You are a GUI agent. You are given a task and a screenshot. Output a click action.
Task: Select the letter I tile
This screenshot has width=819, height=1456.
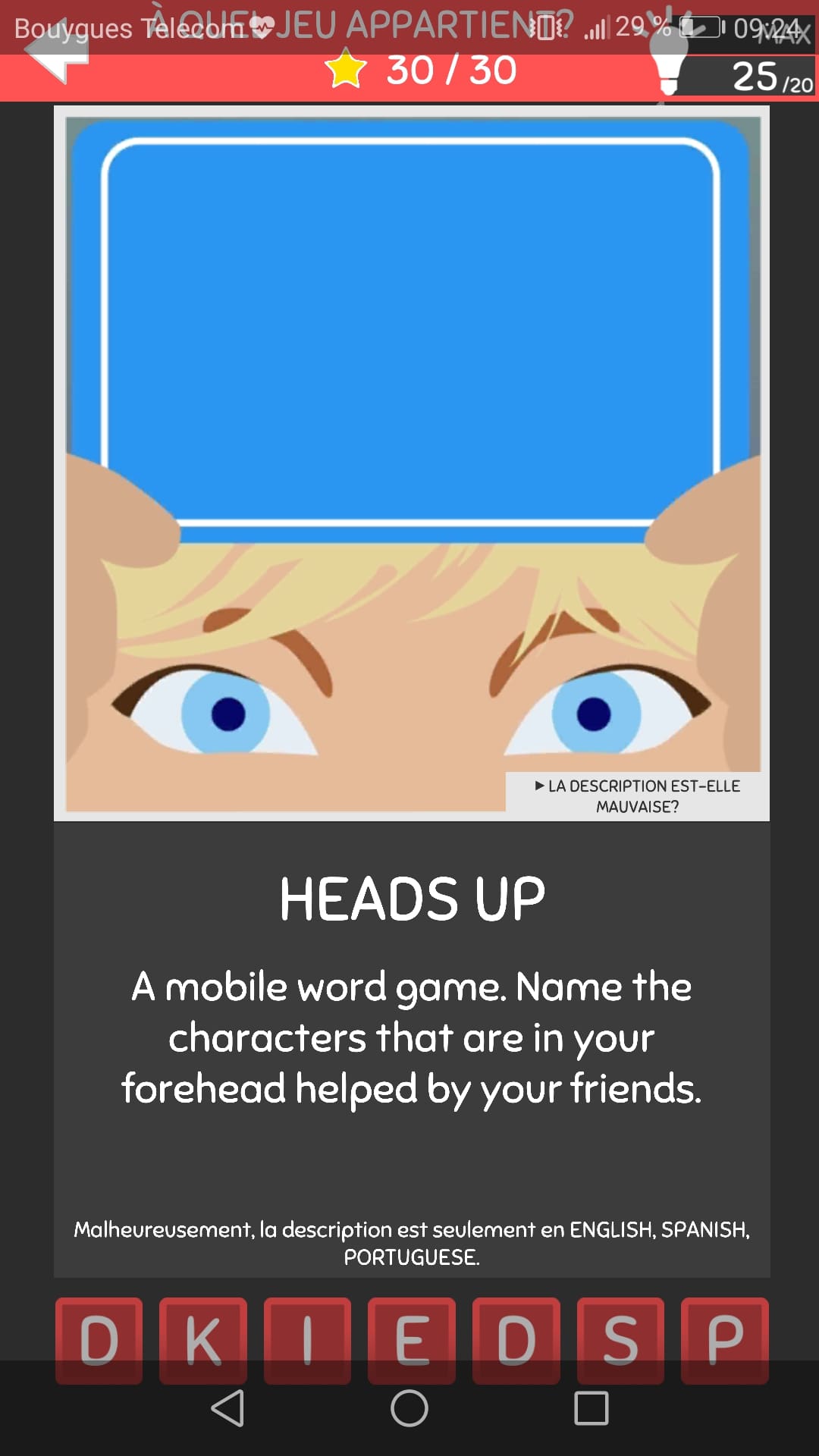(307, 1340)
